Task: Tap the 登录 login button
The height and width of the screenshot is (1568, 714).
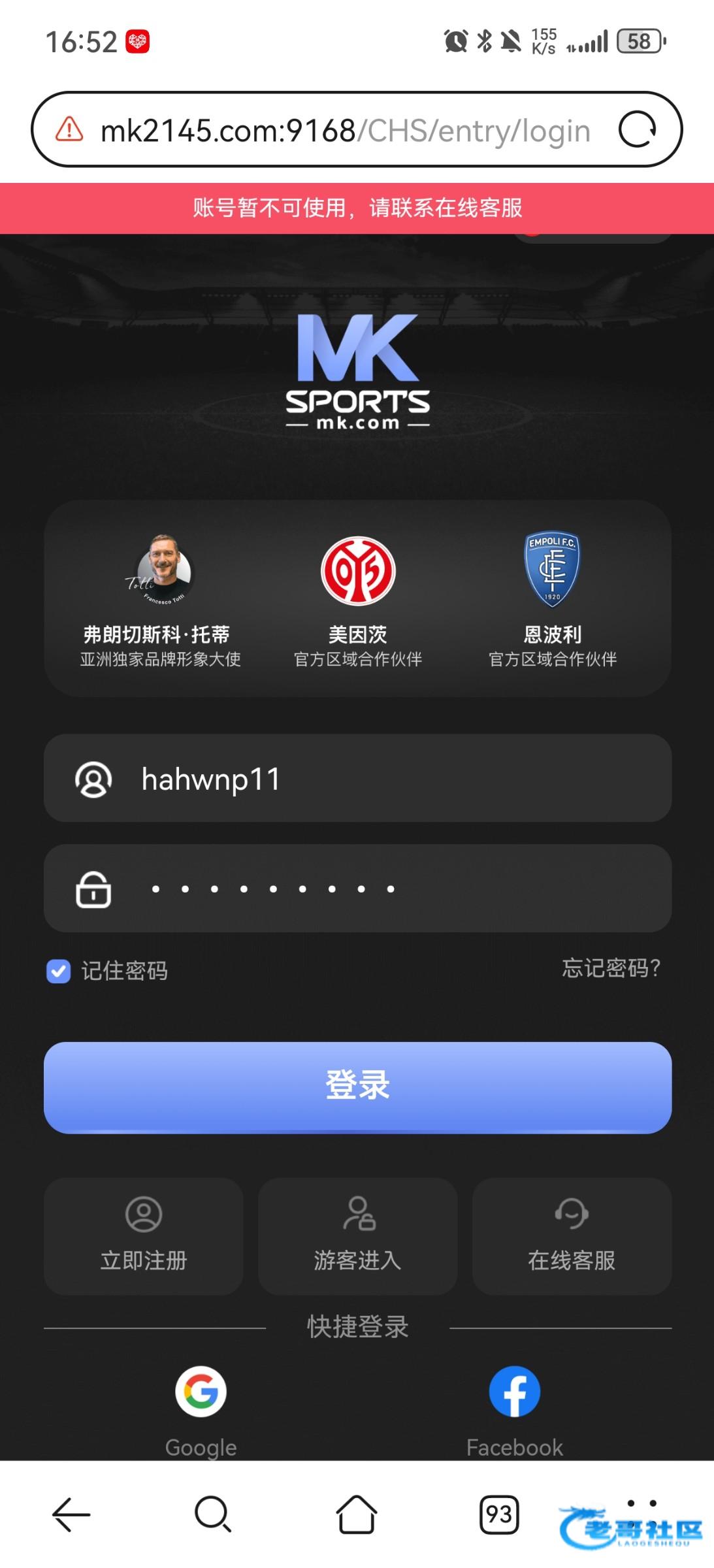Action: tap(357, 1086)
